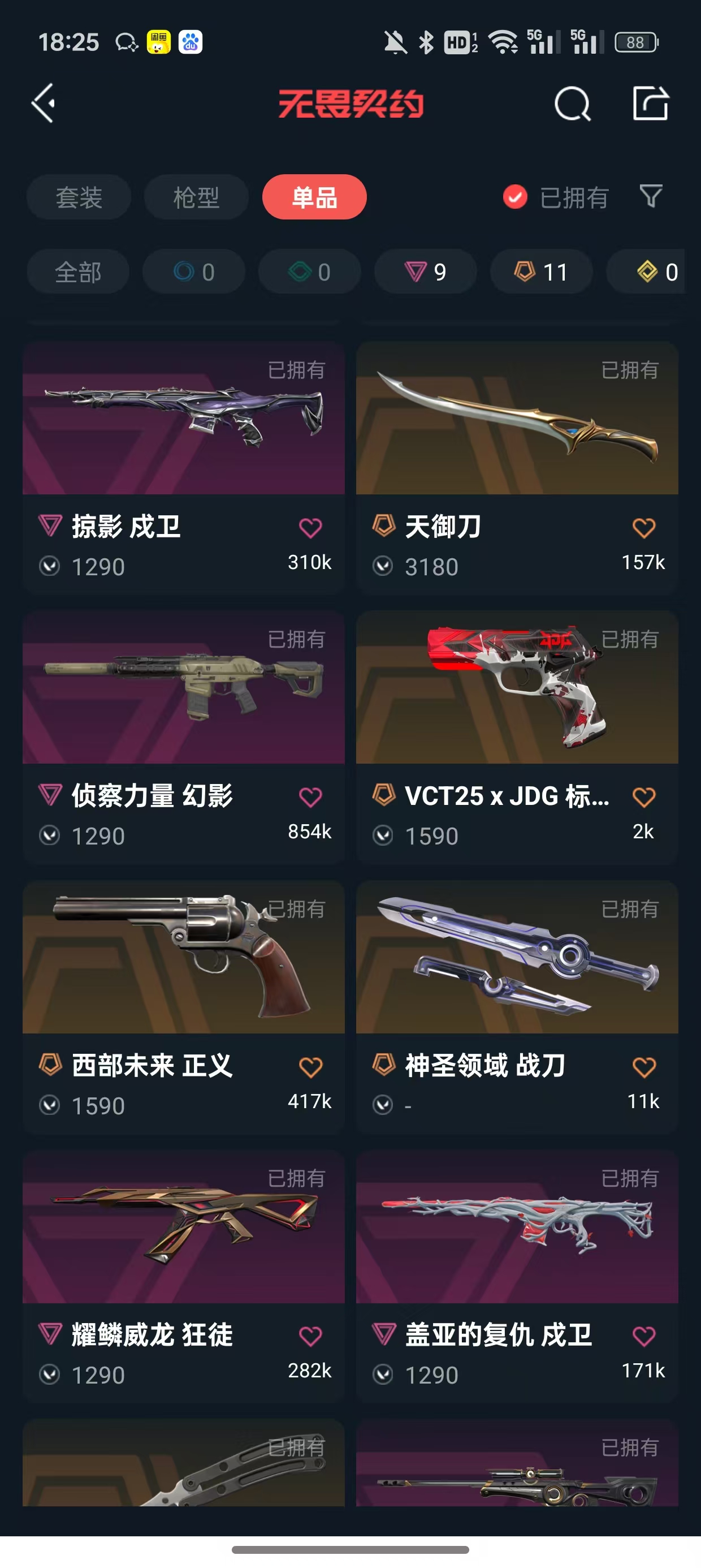Select the 单品 tab
This screenshot has height=1568, width=701.
314,197
